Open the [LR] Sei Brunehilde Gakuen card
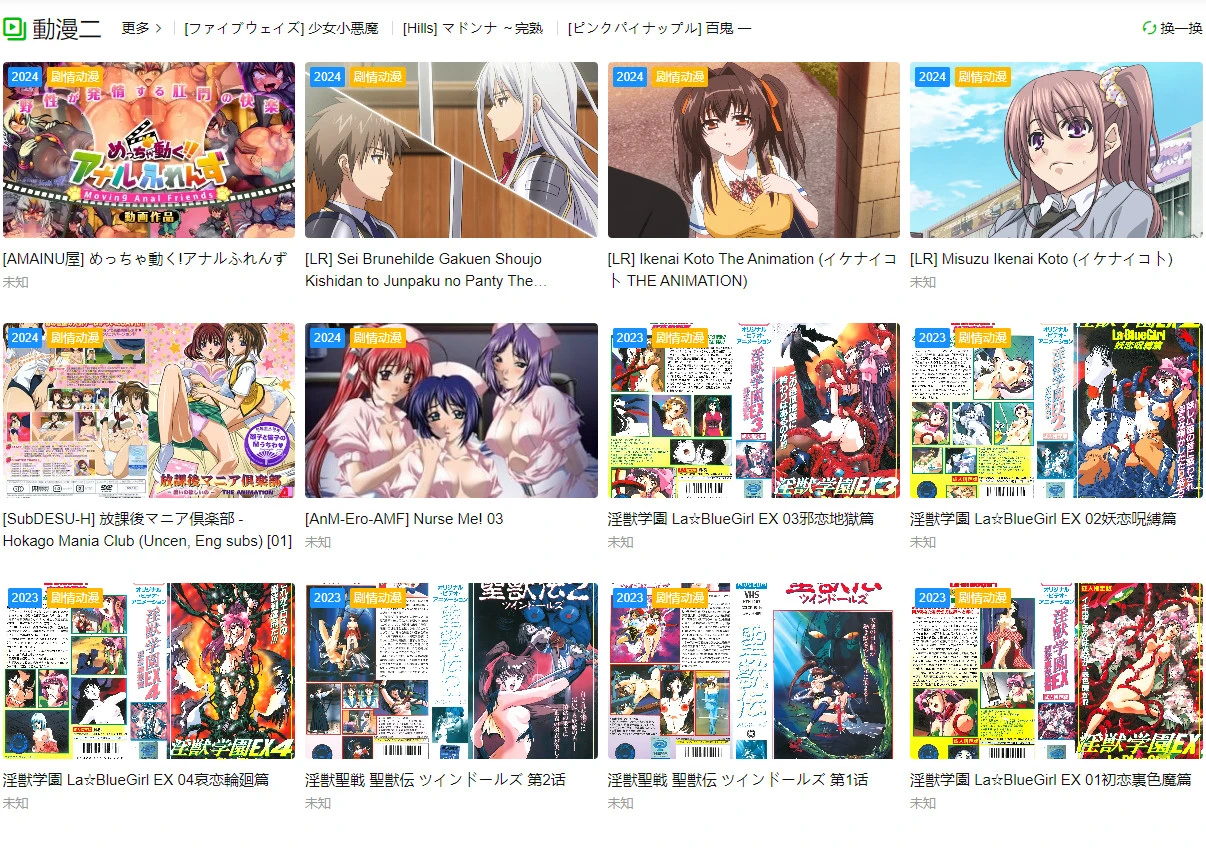1206x853 pixels. click(x=451, y=150)
